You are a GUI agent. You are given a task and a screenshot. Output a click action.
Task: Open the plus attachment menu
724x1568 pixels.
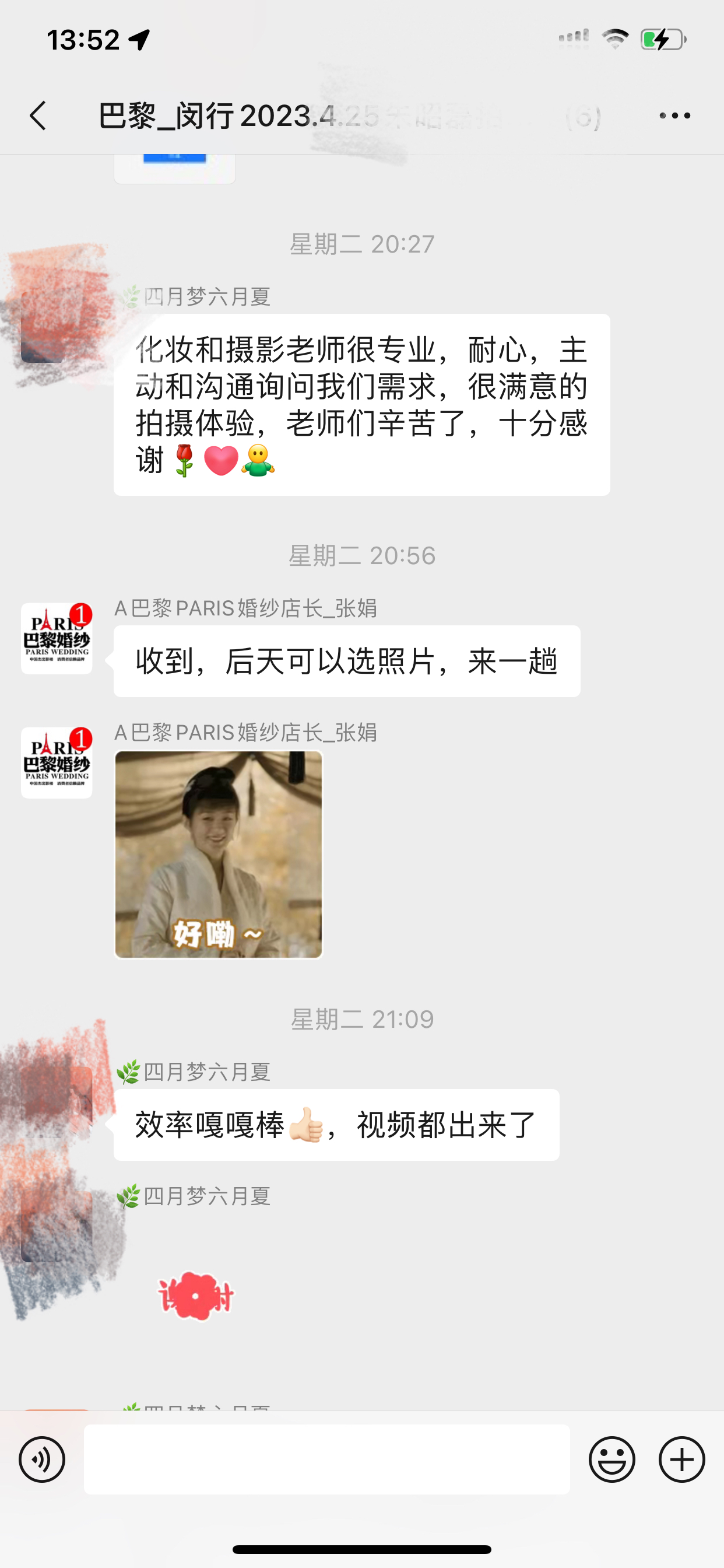[681, 1459]
